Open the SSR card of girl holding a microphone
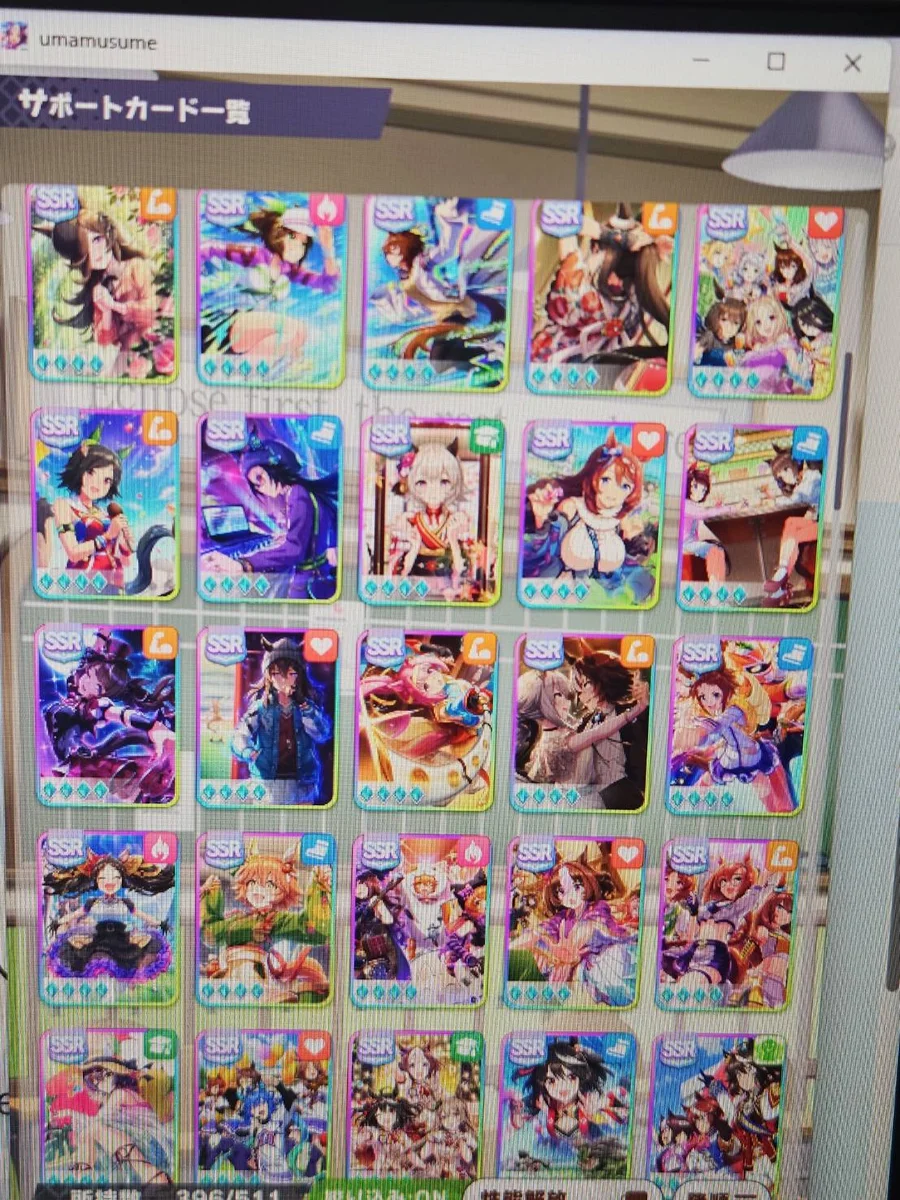The image size is (900, 1200). (x=105, y=505)
